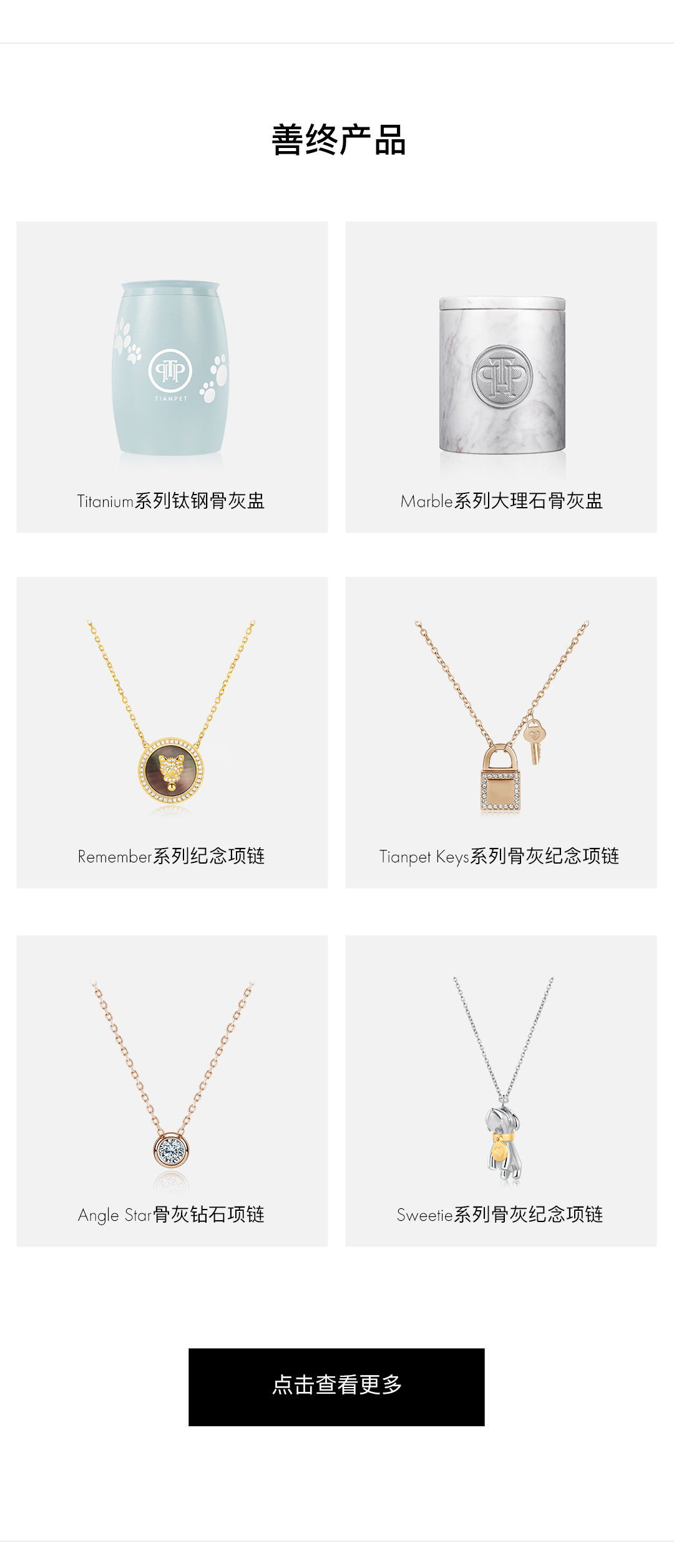This screenshot has height=1568, width=674.
Task: View the Sweetie系列骨灰纪念项链 card
Action: (501, 1090)
